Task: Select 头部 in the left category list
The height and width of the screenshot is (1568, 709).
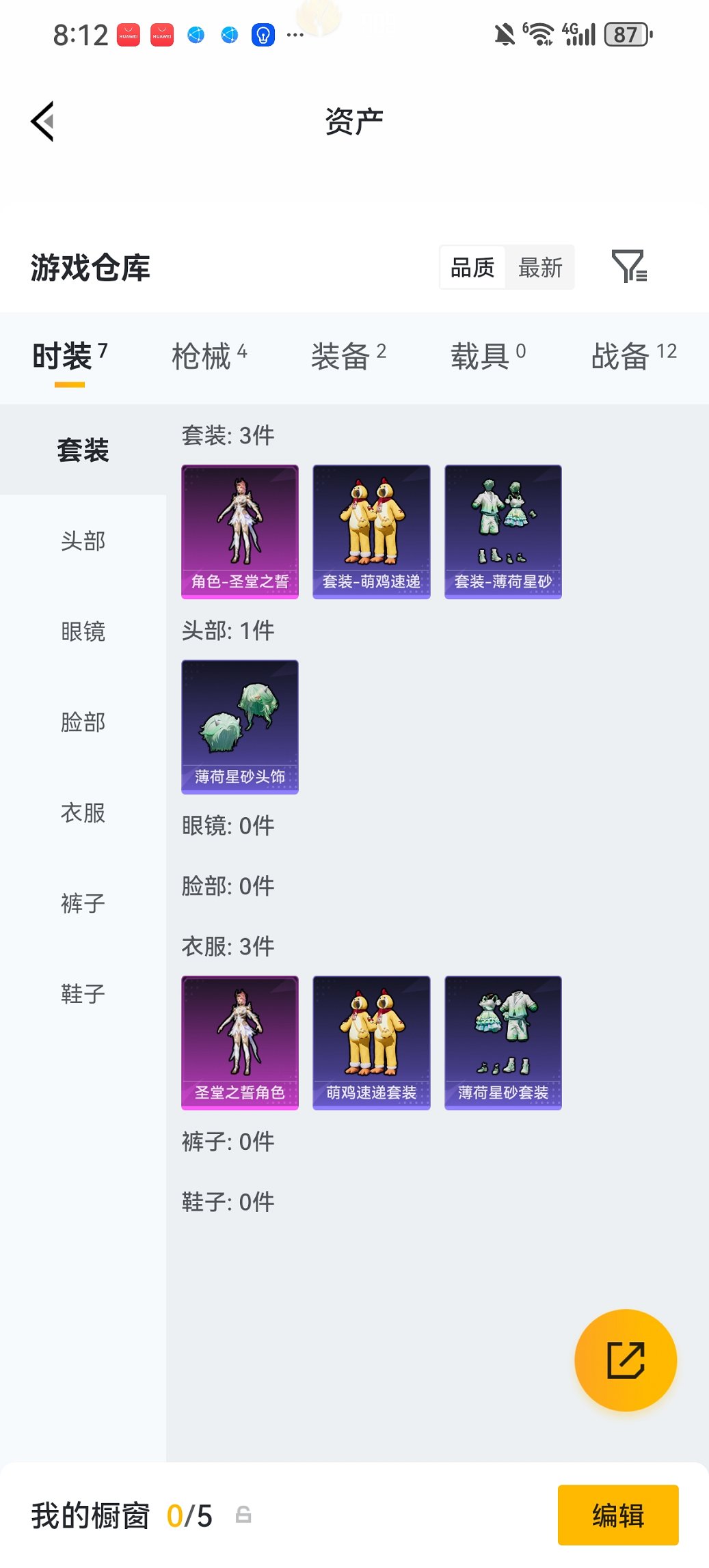Action: (x=82, y=541)
